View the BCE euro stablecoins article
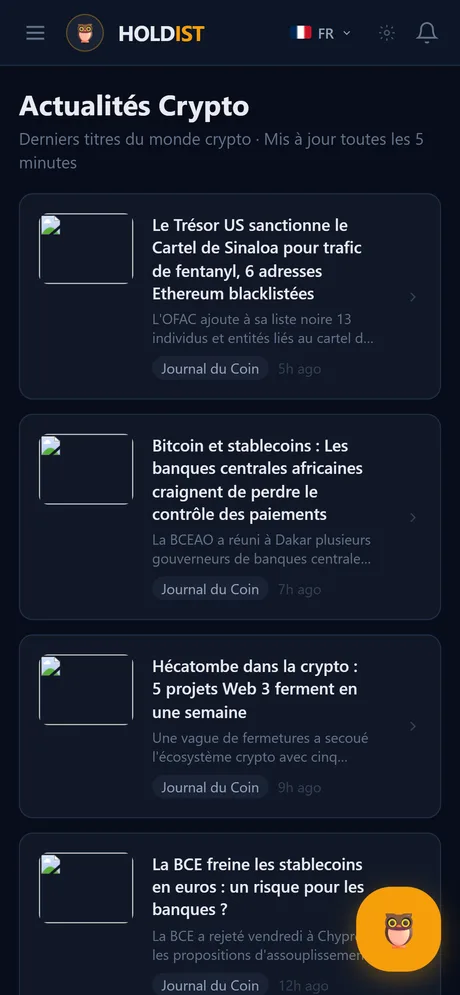 click(x=230, y=914)
